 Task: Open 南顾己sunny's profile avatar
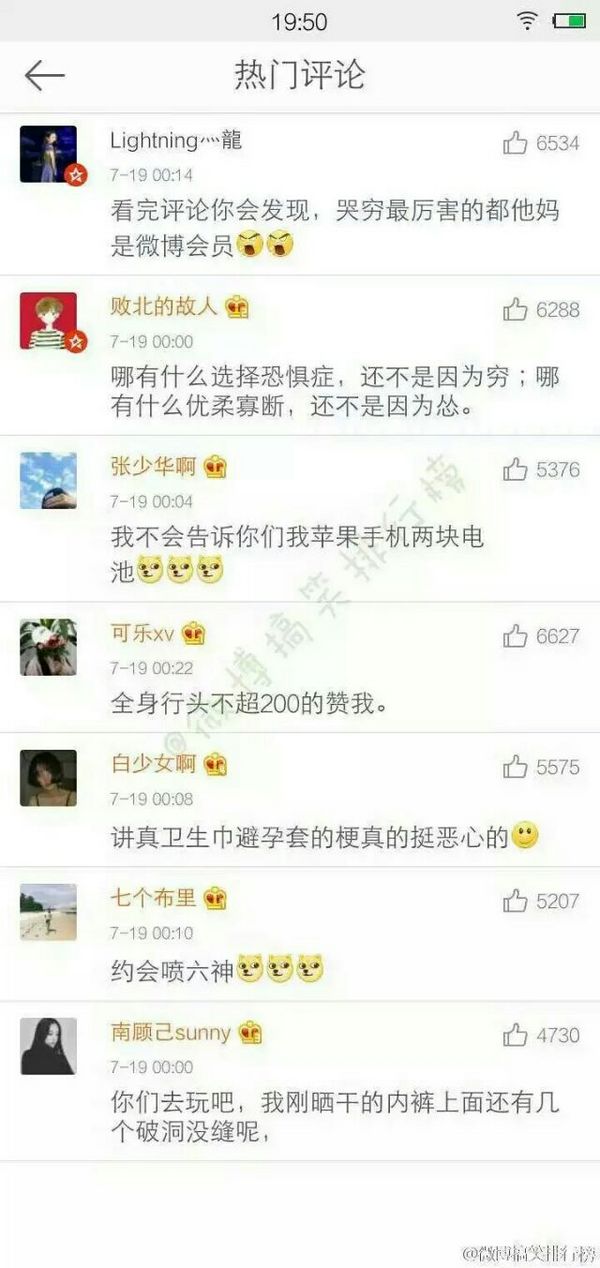coord(48,1046)
